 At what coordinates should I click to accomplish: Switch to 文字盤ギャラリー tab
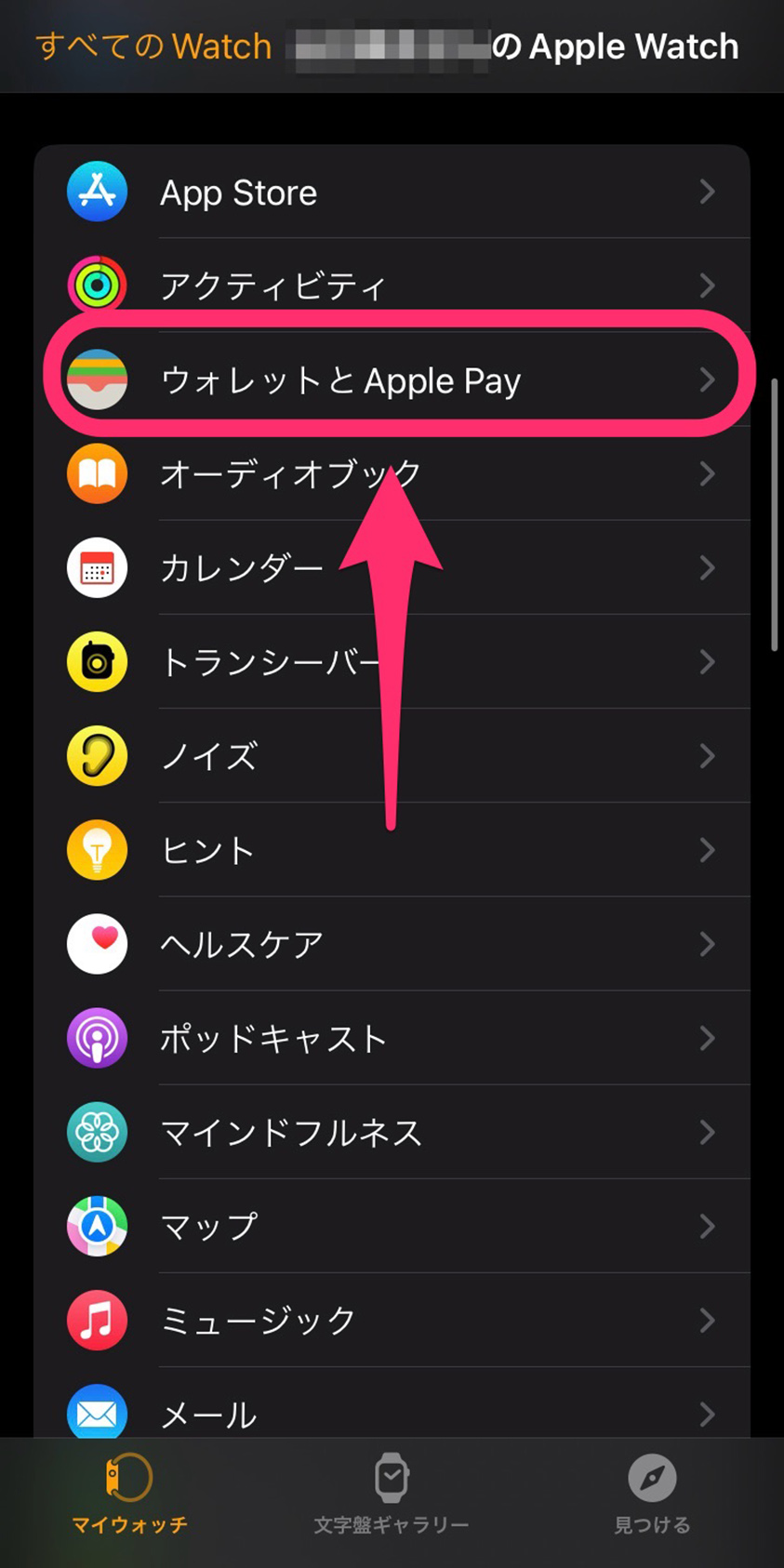[392, 1495]
